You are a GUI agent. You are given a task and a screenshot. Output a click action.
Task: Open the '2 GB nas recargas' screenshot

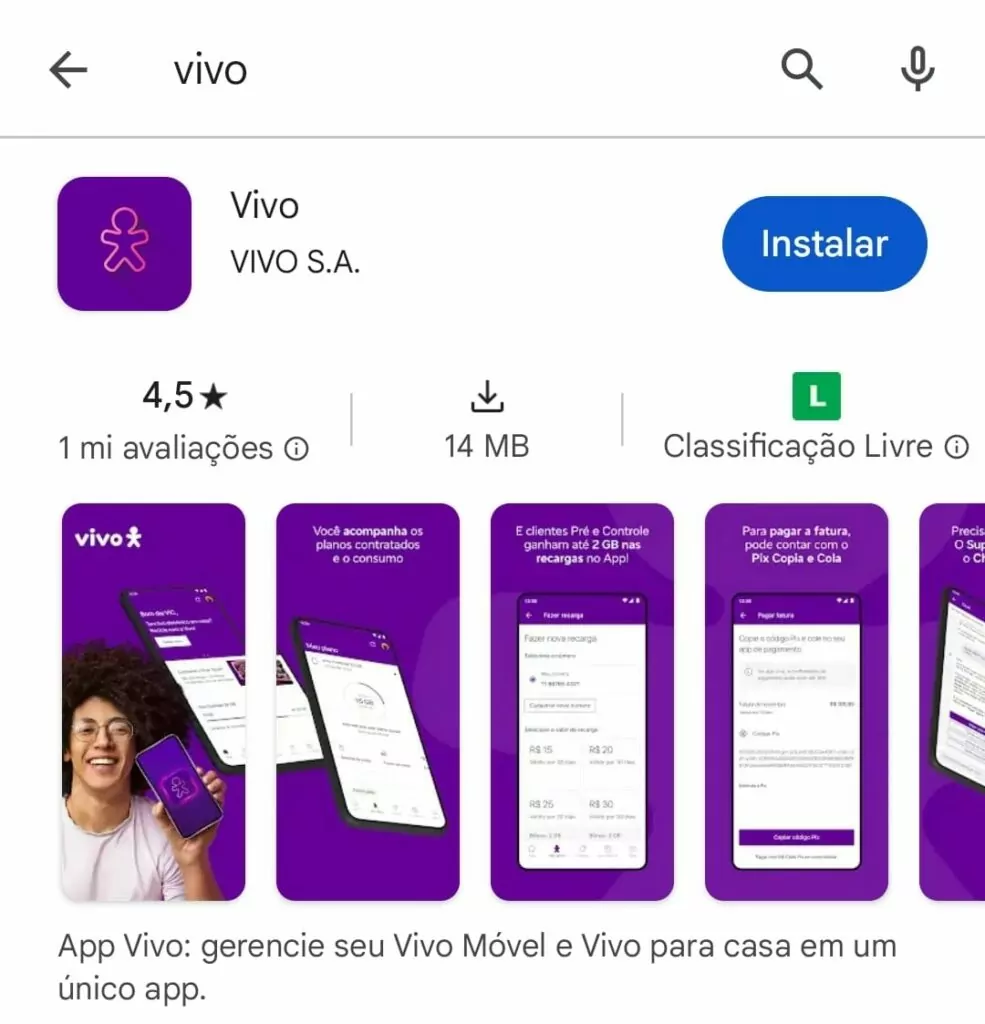[582, 702]
